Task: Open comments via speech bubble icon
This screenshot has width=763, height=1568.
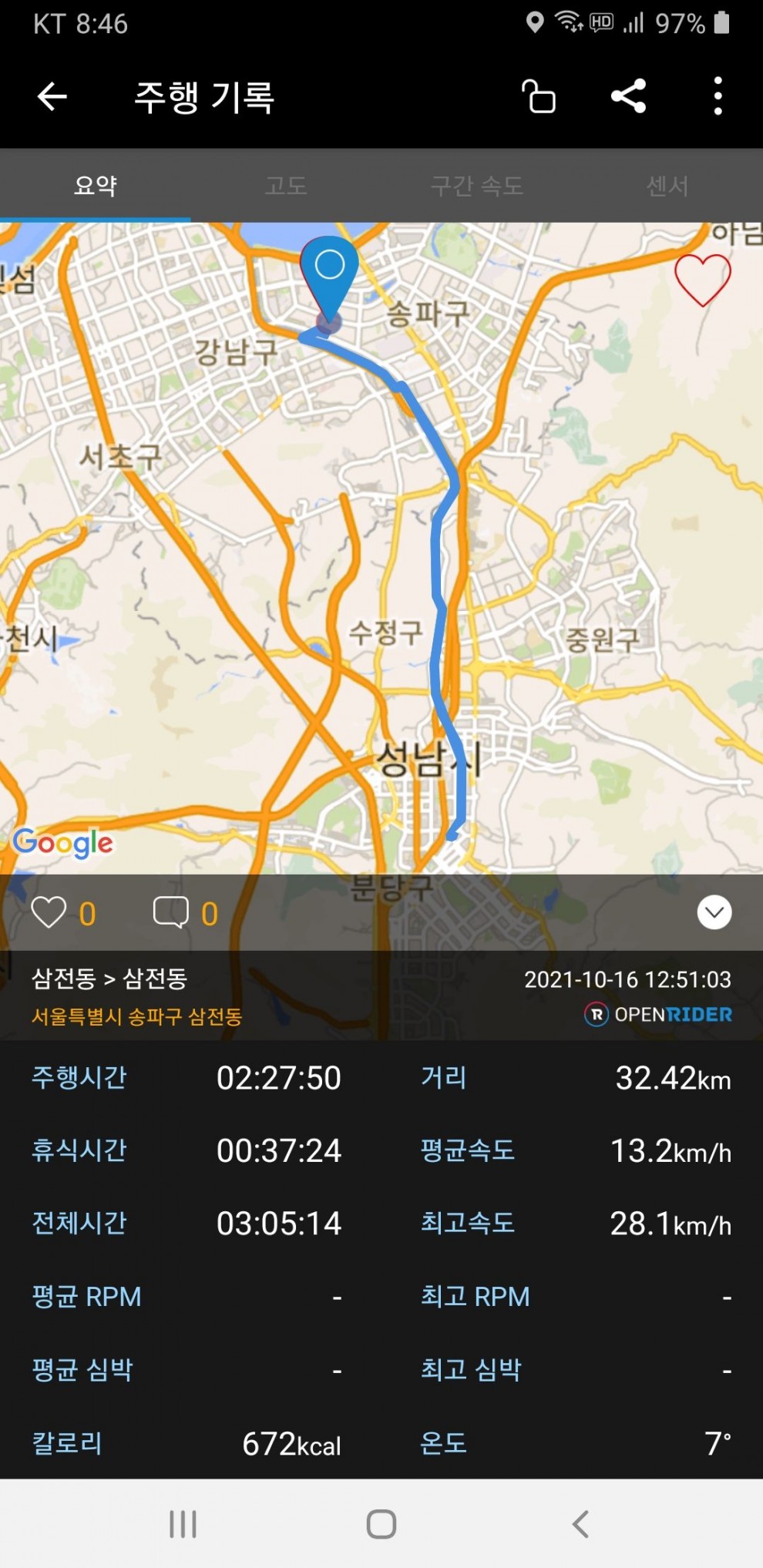Action: (171, 913)
